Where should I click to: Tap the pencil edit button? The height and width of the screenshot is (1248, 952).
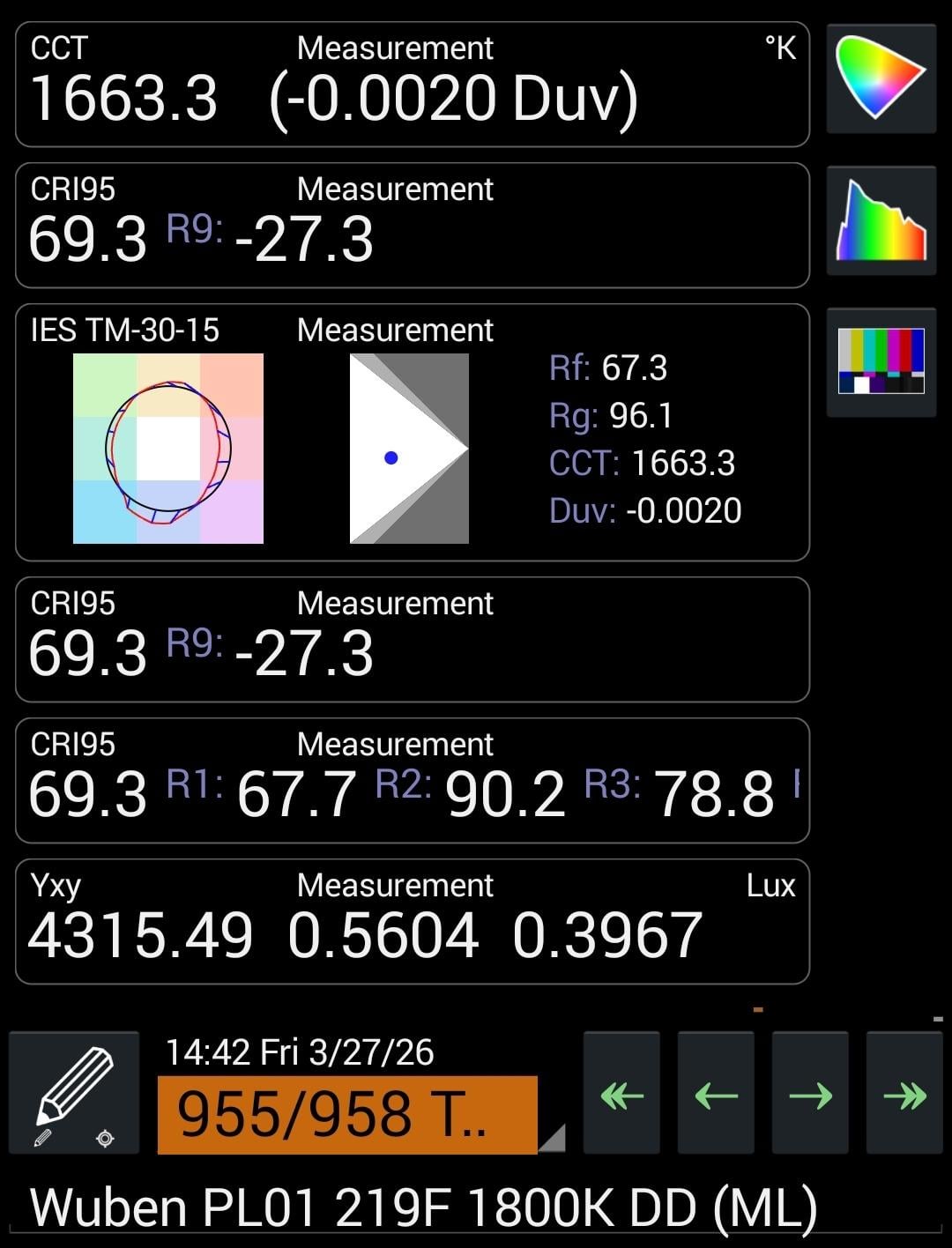tap(74, 1093)
